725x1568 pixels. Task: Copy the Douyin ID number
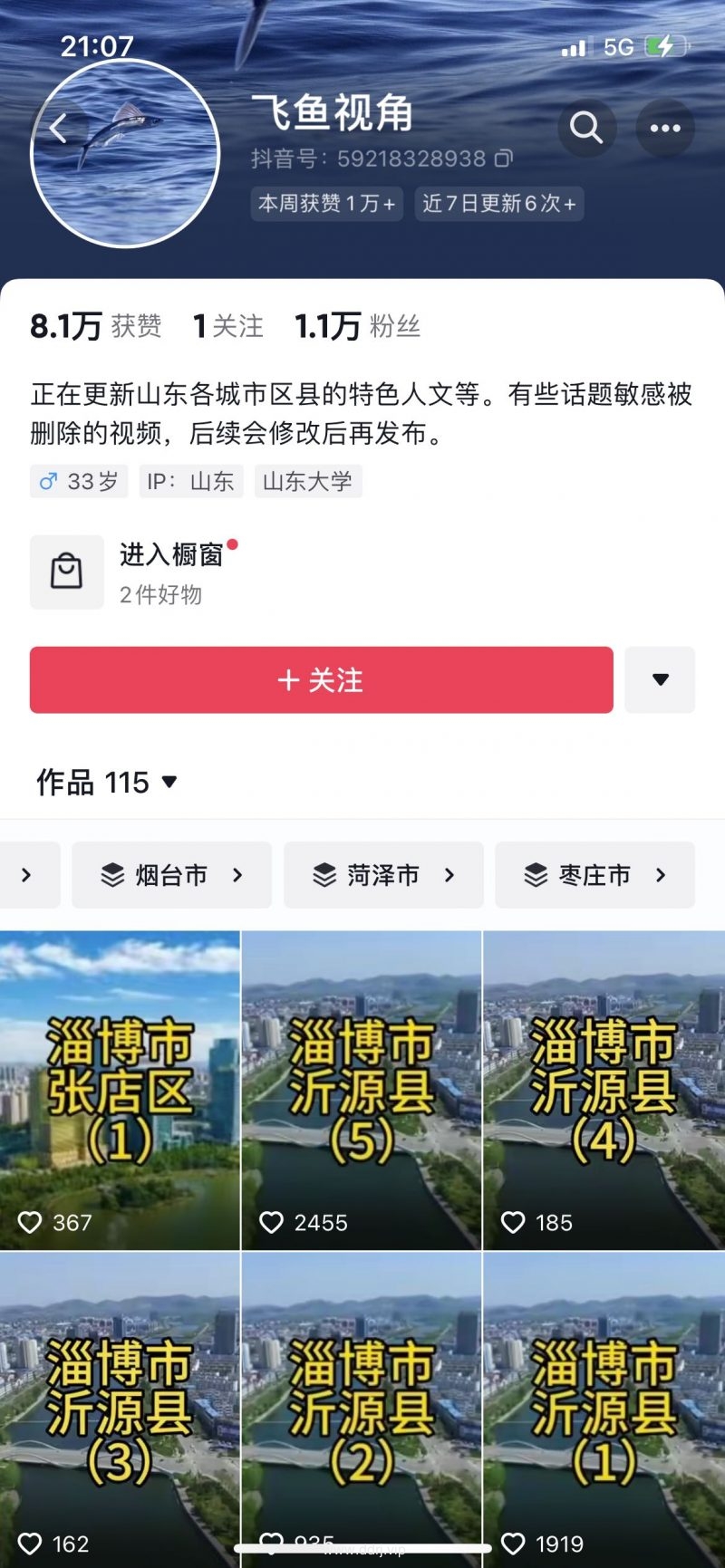click(504, 159)
